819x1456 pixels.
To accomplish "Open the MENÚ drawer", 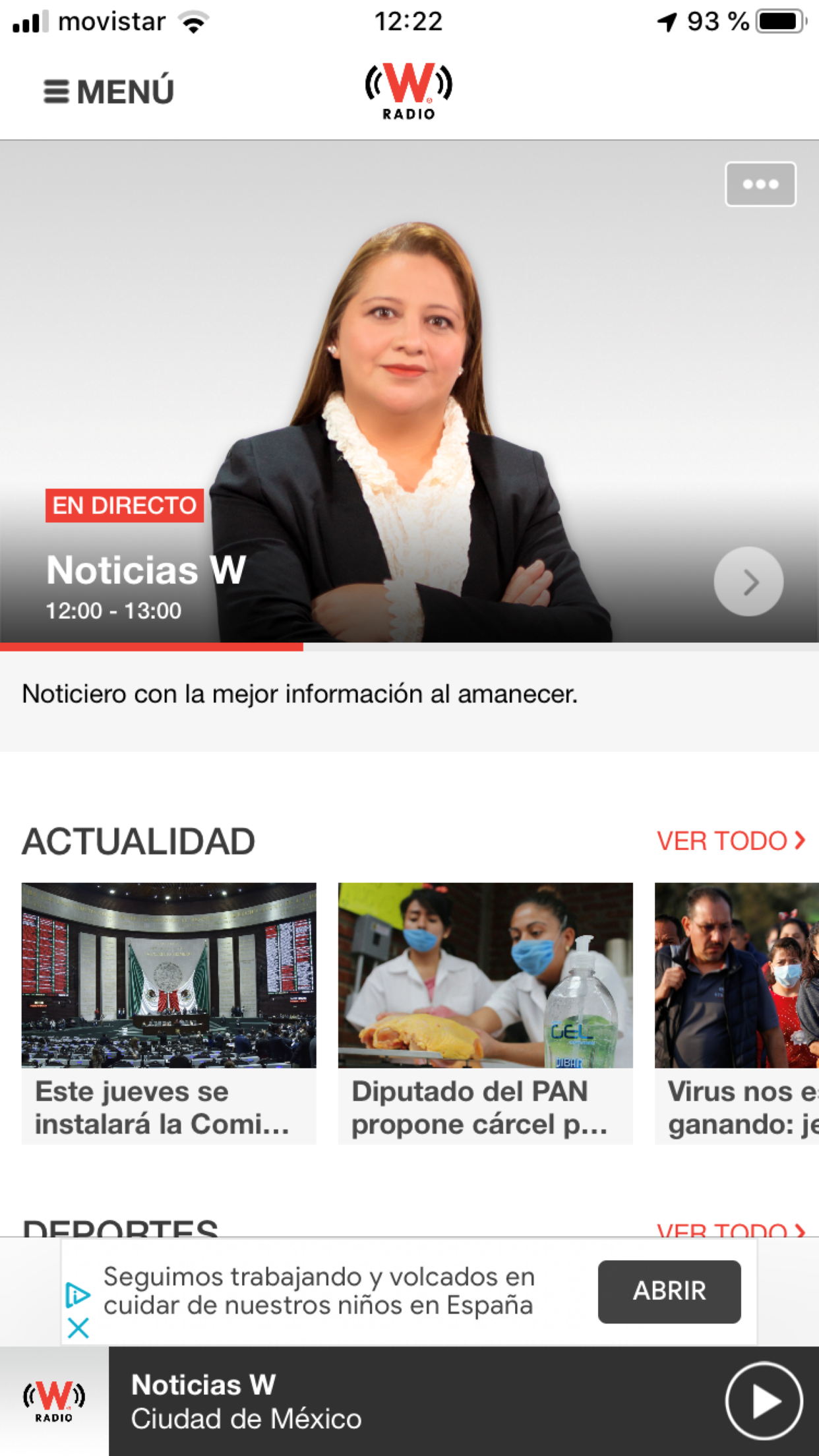I will [109, 92].
